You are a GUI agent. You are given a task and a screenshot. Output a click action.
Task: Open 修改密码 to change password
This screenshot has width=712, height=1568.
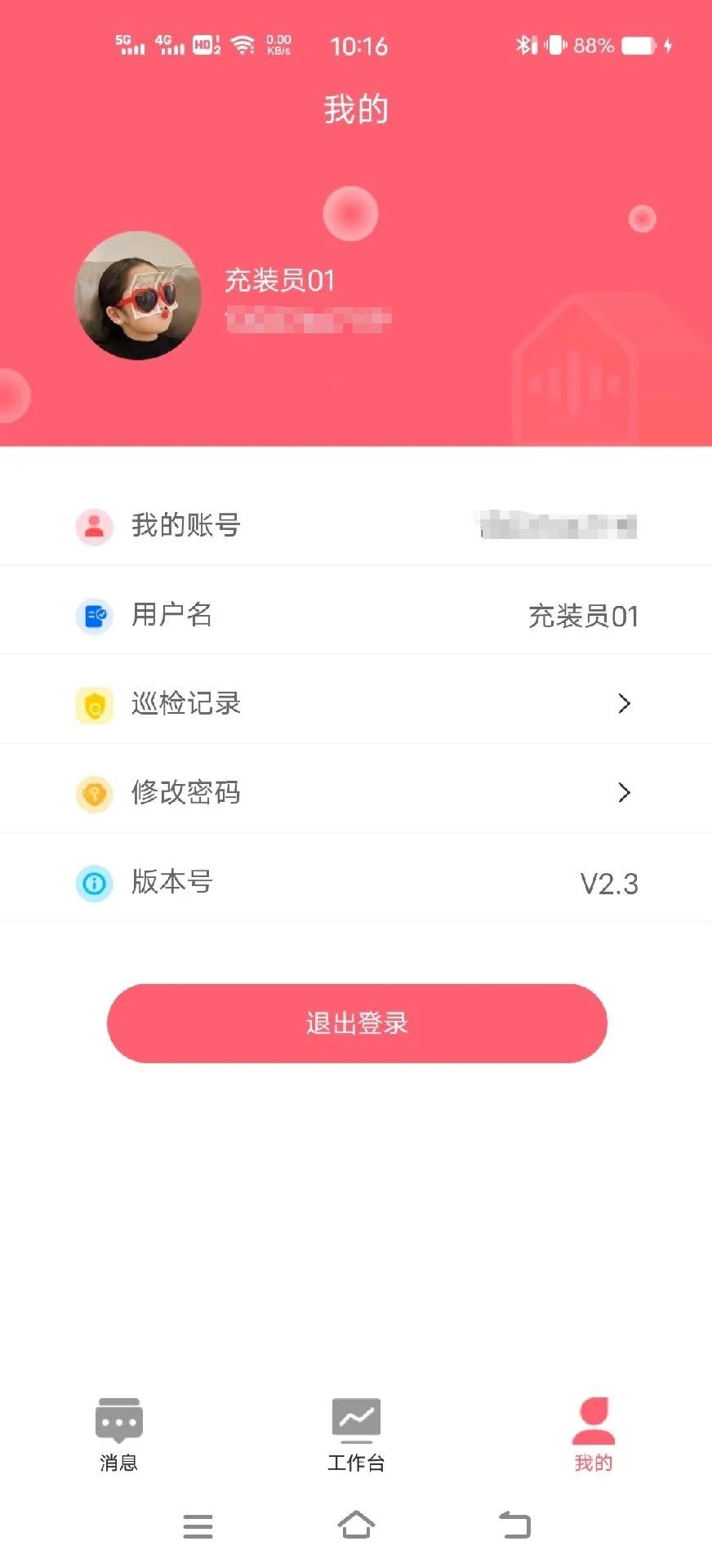356,792
